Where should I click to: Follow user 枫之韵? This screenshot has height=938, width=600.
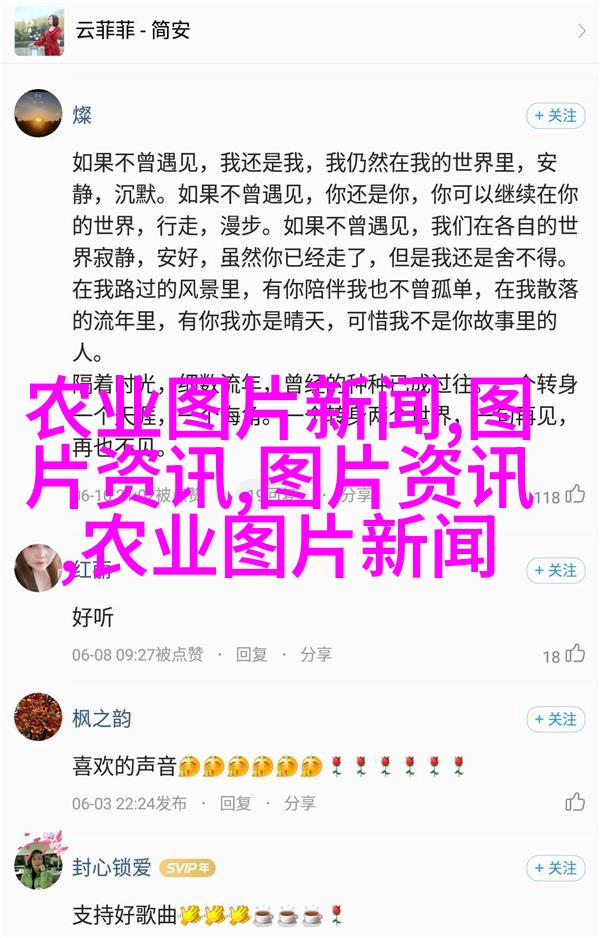555,719
